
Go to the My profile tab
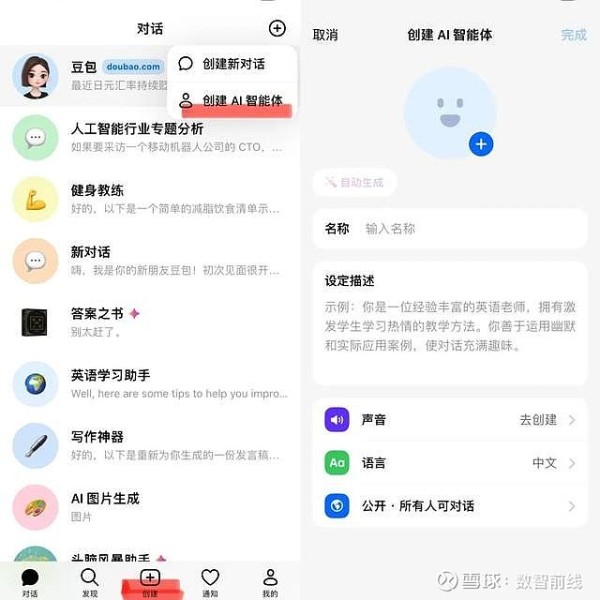pyautogui.click(x=270, y=581)
